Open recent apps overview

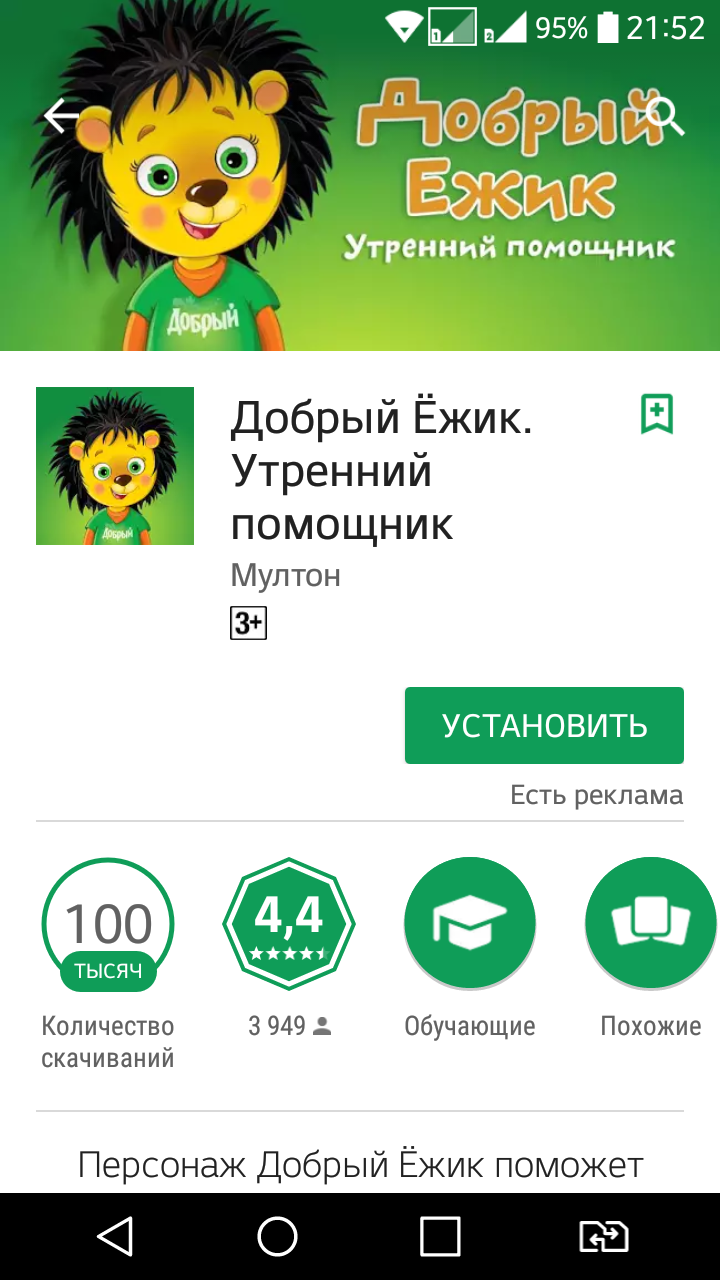(x=440, y=1236)
